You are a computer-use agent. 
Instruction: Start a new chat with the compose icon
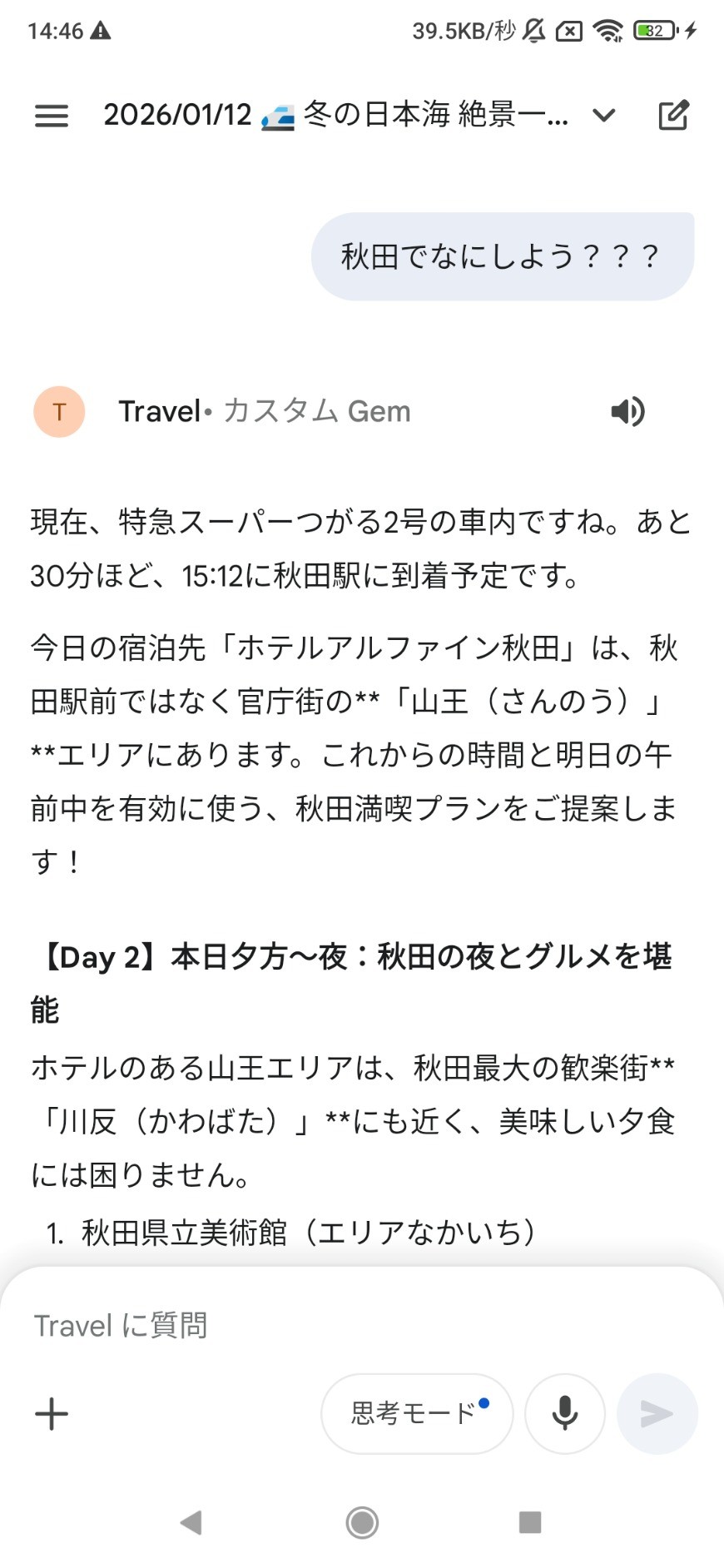pos(673,115)
